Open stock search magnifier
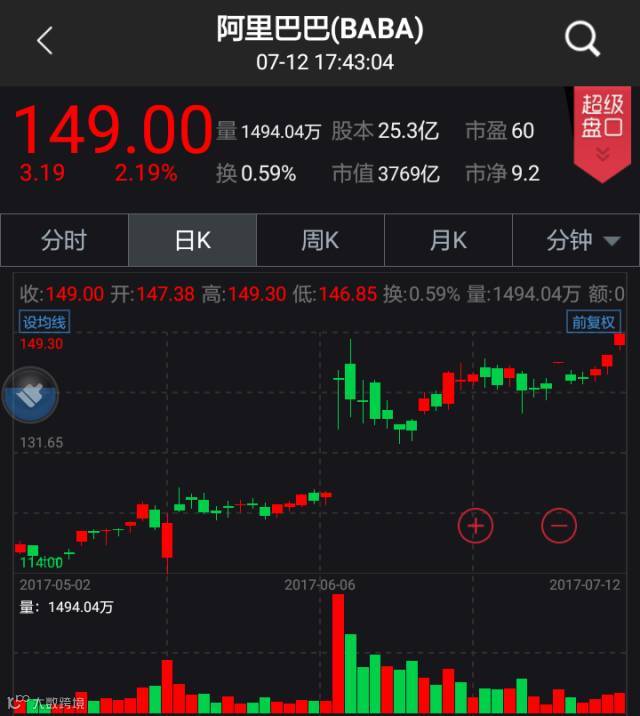This screenshot has height=716, width=640. coord(582,40)
